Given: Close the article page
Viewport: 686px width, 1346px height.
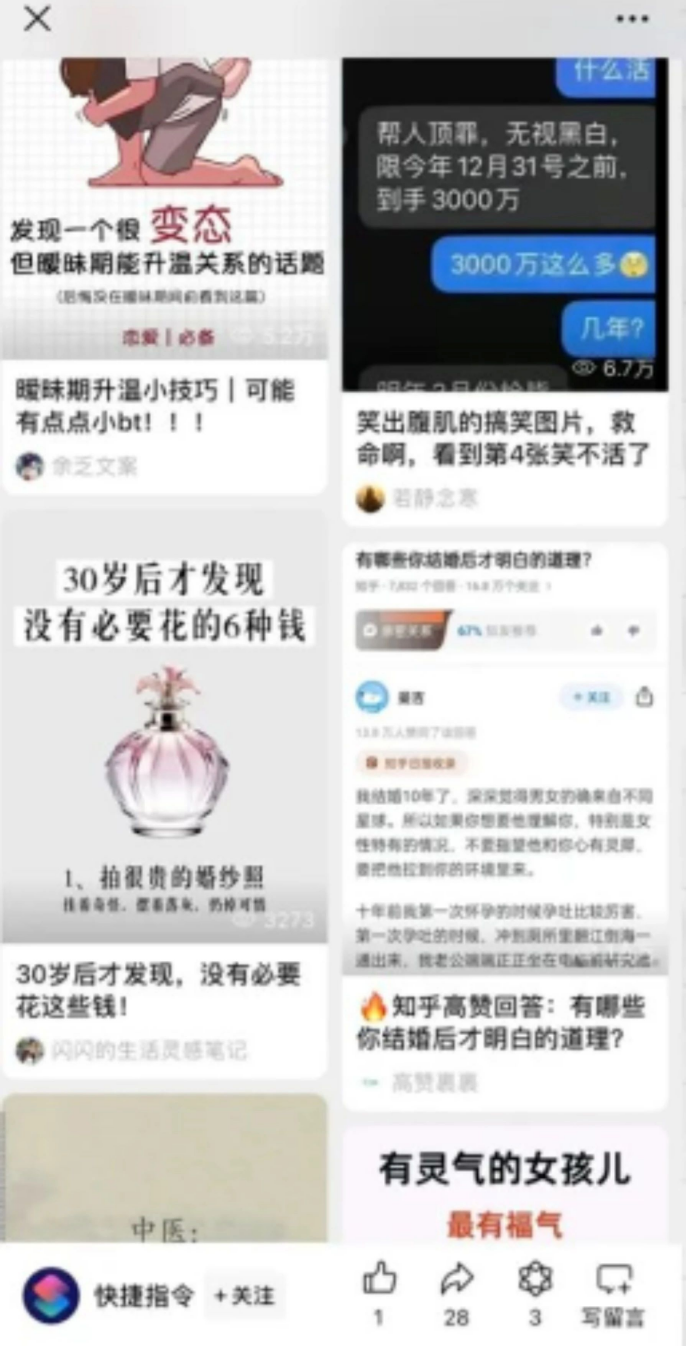Looking at the screenshot, I should click(37, 19).
